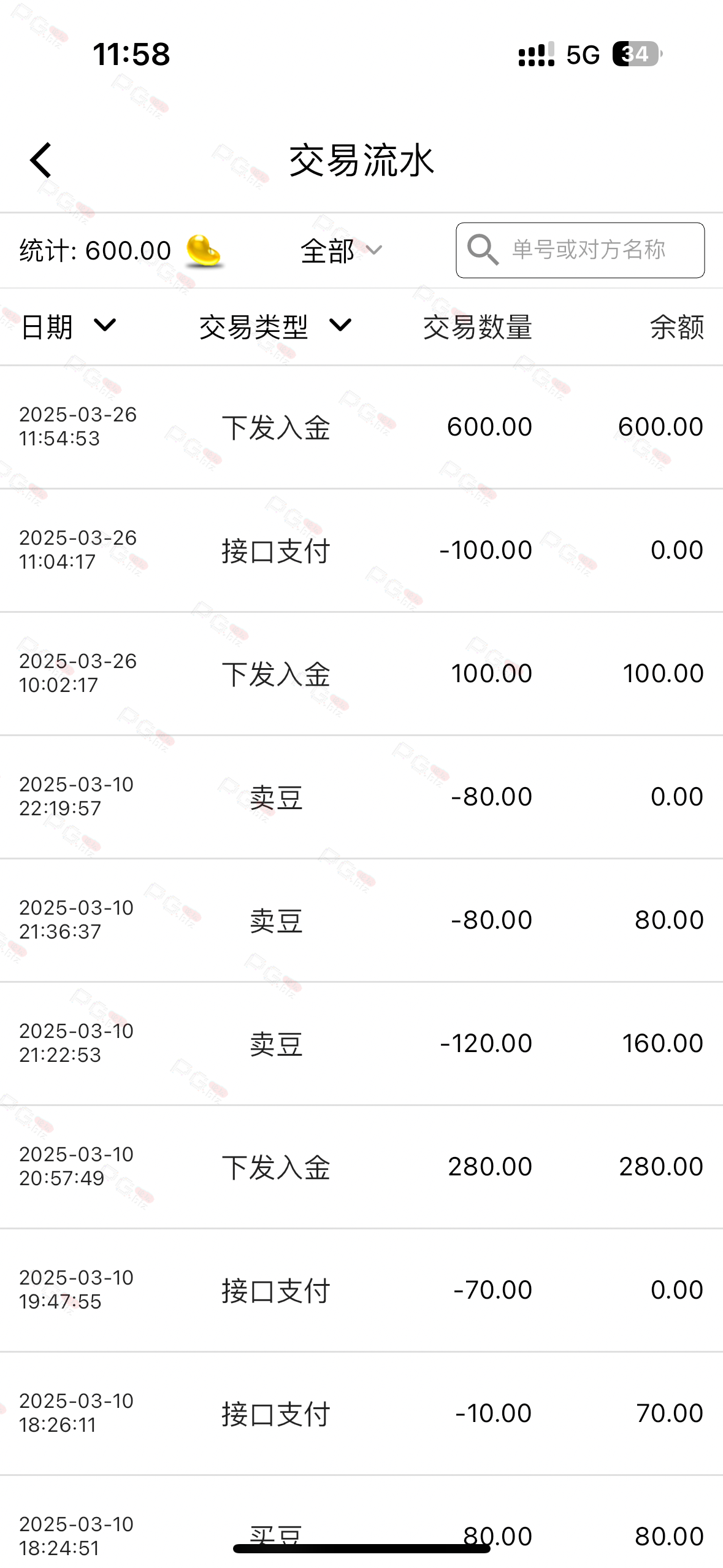Open the 10:02:17 下发入金 100.00 record
723x1568 pixels.
point(361,674)
